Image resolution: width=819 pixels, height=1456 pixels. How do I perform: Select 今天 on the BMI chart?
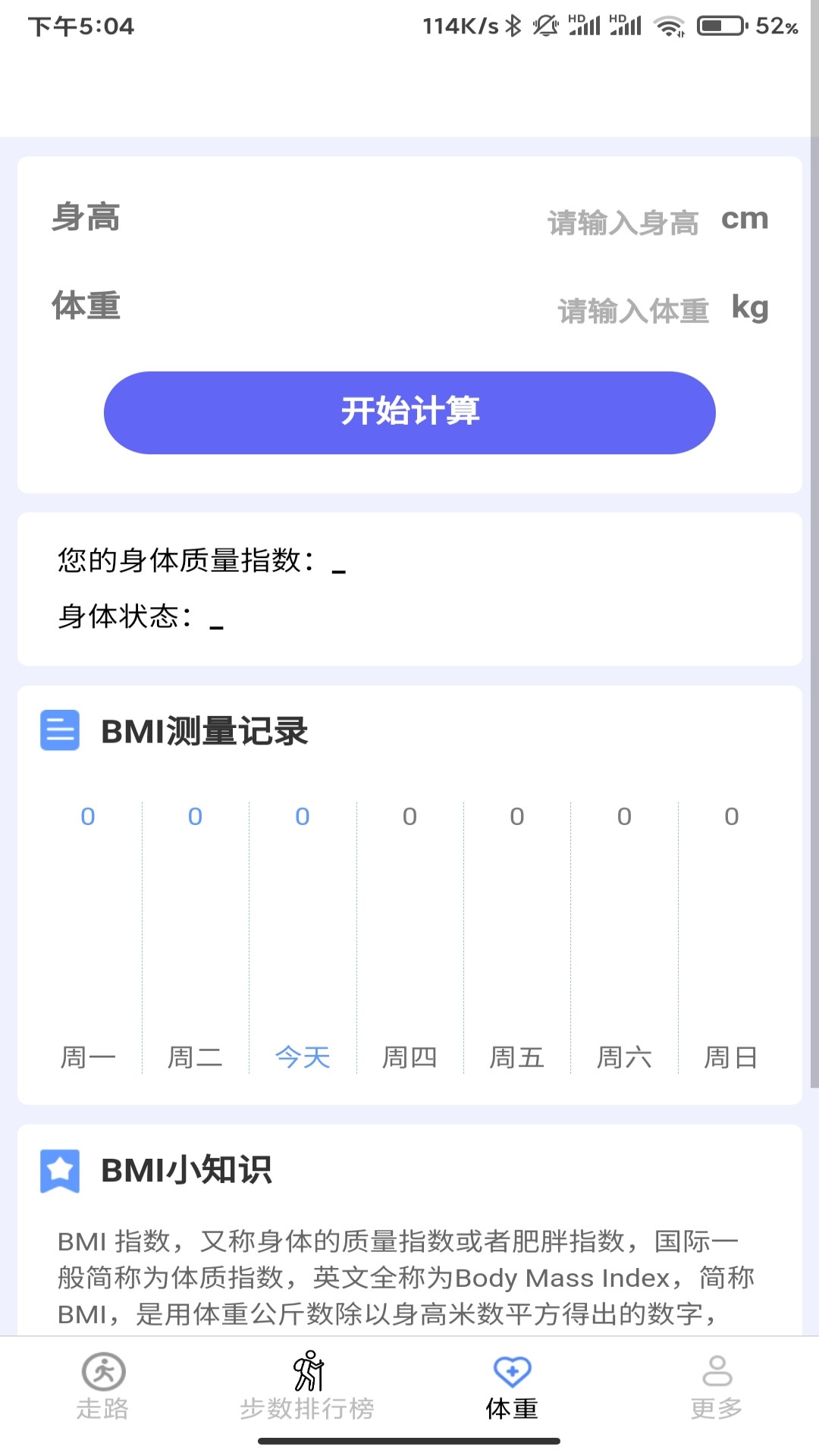pyautogui.click(x=301, y=1055)
